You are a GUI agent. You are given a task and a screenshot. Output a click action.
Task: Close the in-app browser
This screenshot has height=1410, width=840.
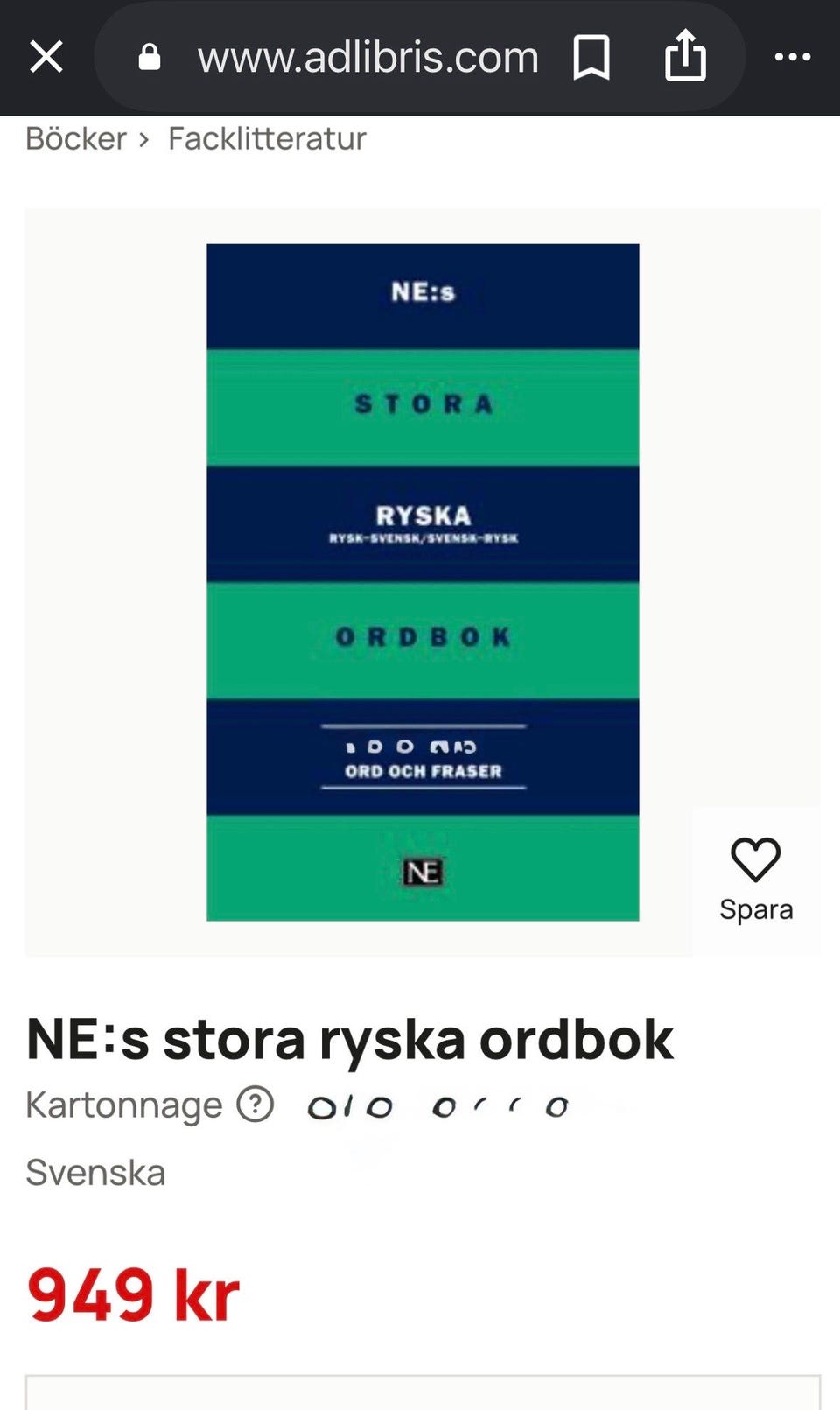coord(46,57)
